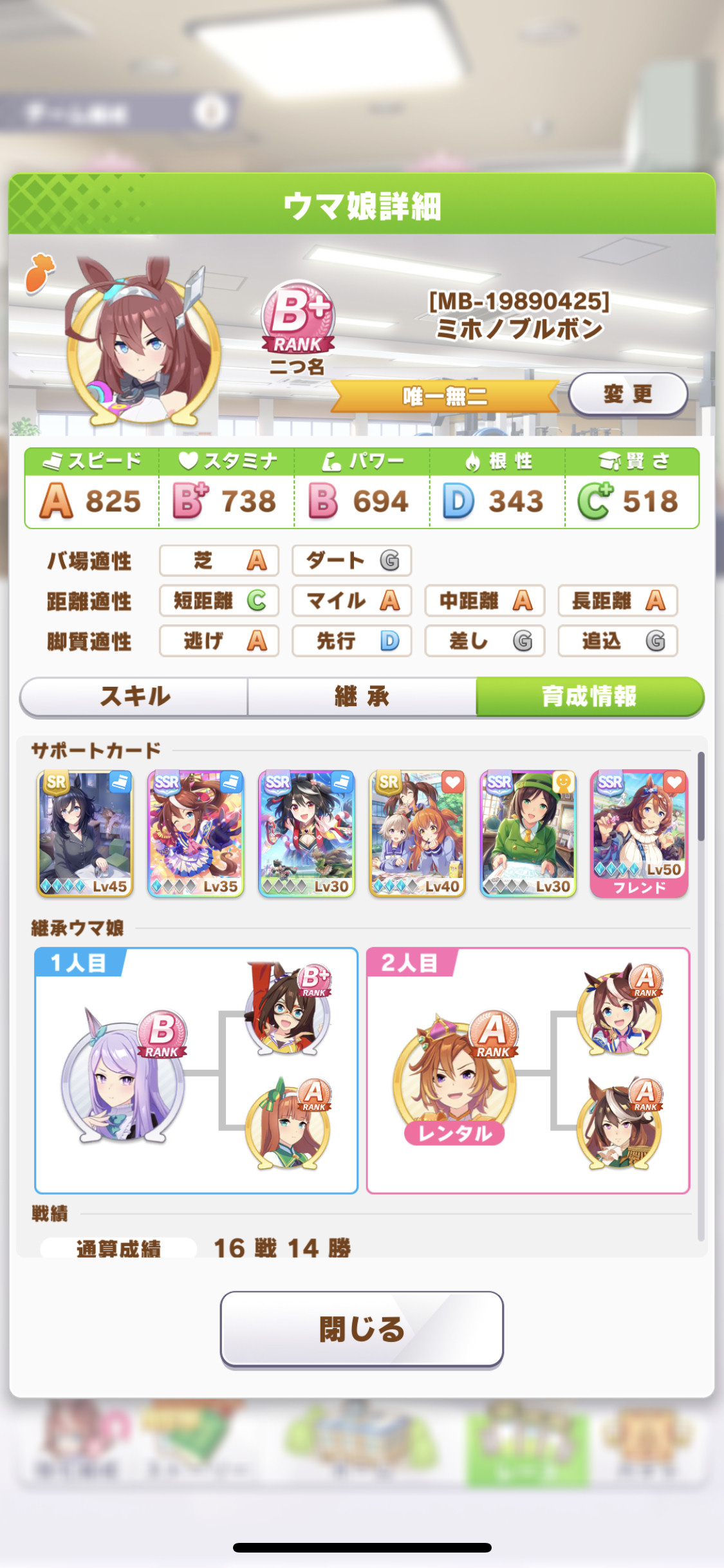
Task: Select the 育成情報 tab
Action: pyautogui.click(x=589, y=696)
